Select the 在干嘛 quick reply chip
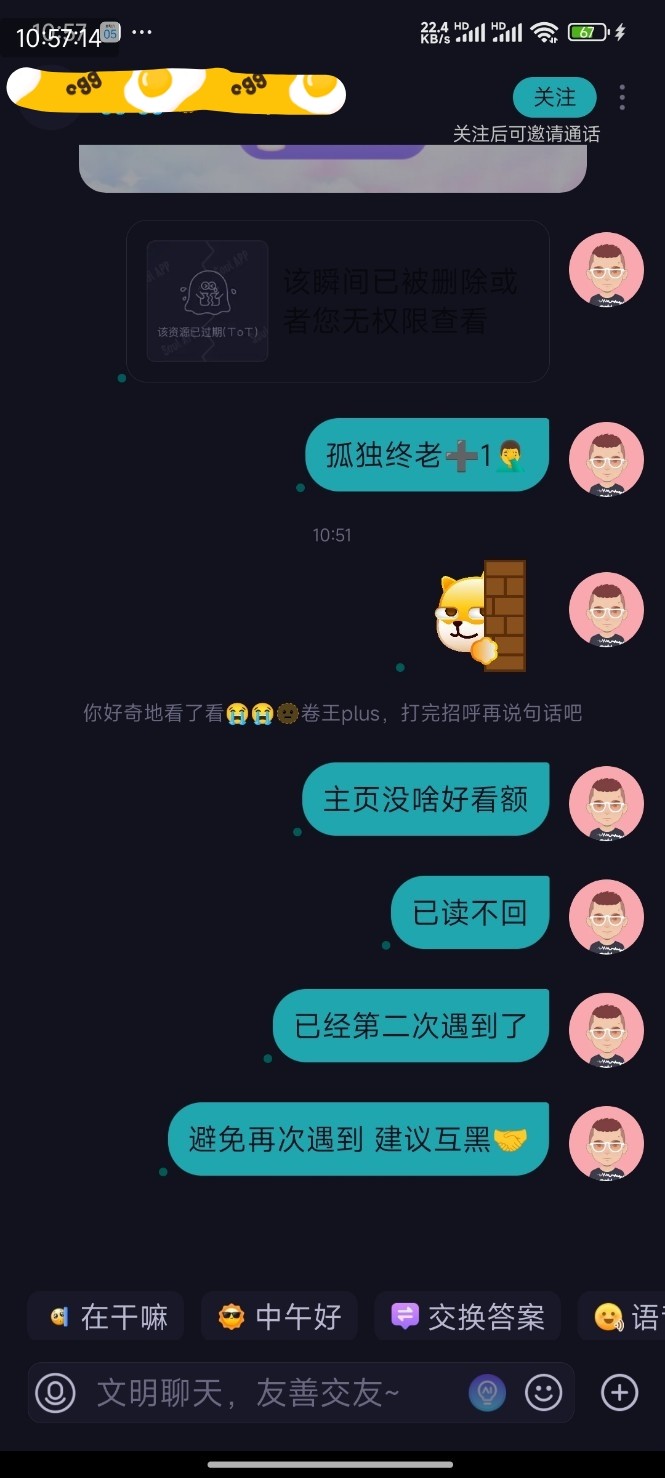The image size is (665, 1478). coord(106,1317)
